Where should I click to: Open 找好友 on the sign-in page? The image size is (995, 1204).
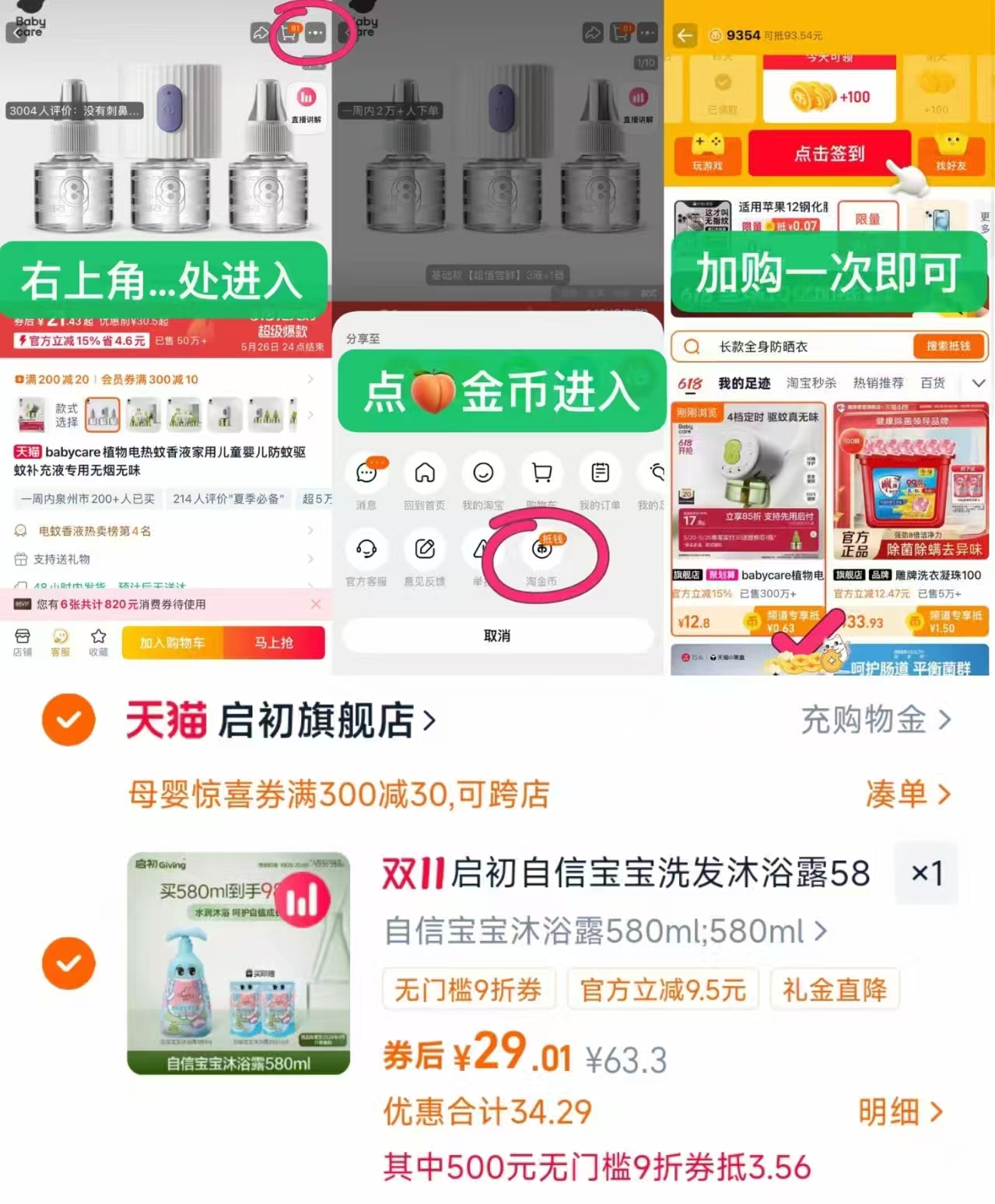(x=952, y=153)
